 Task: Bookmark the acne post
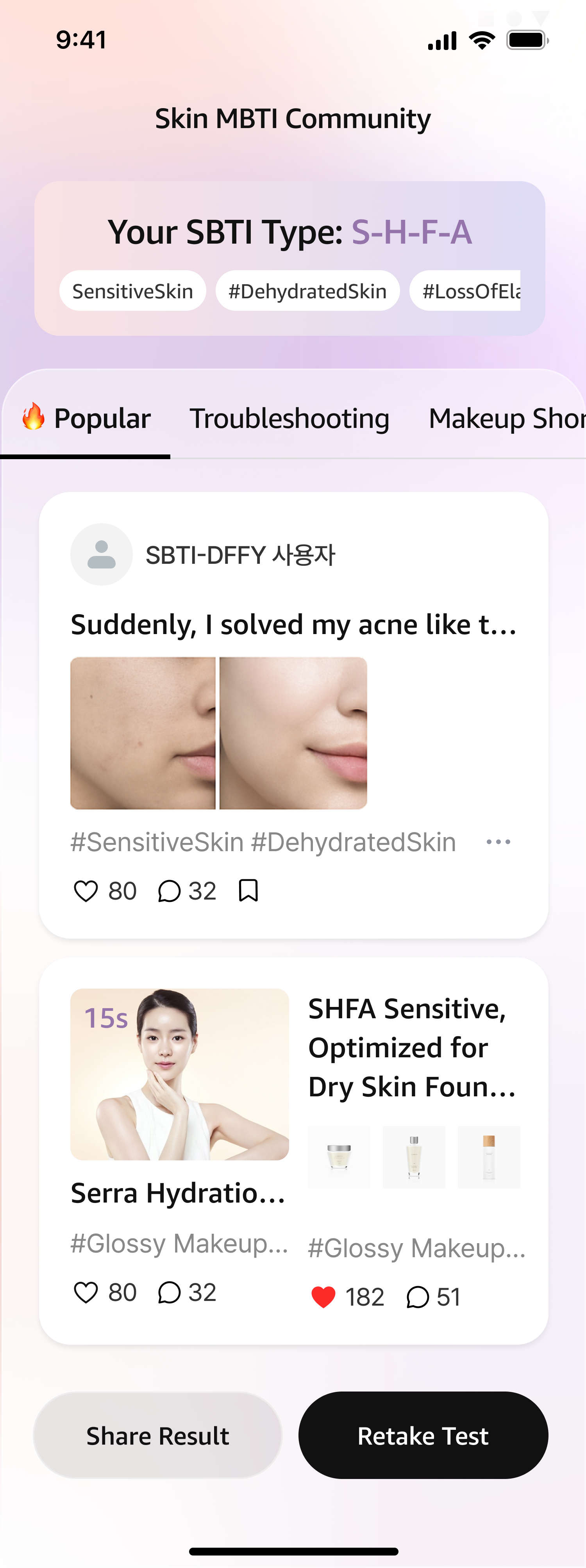coord(248,891)
